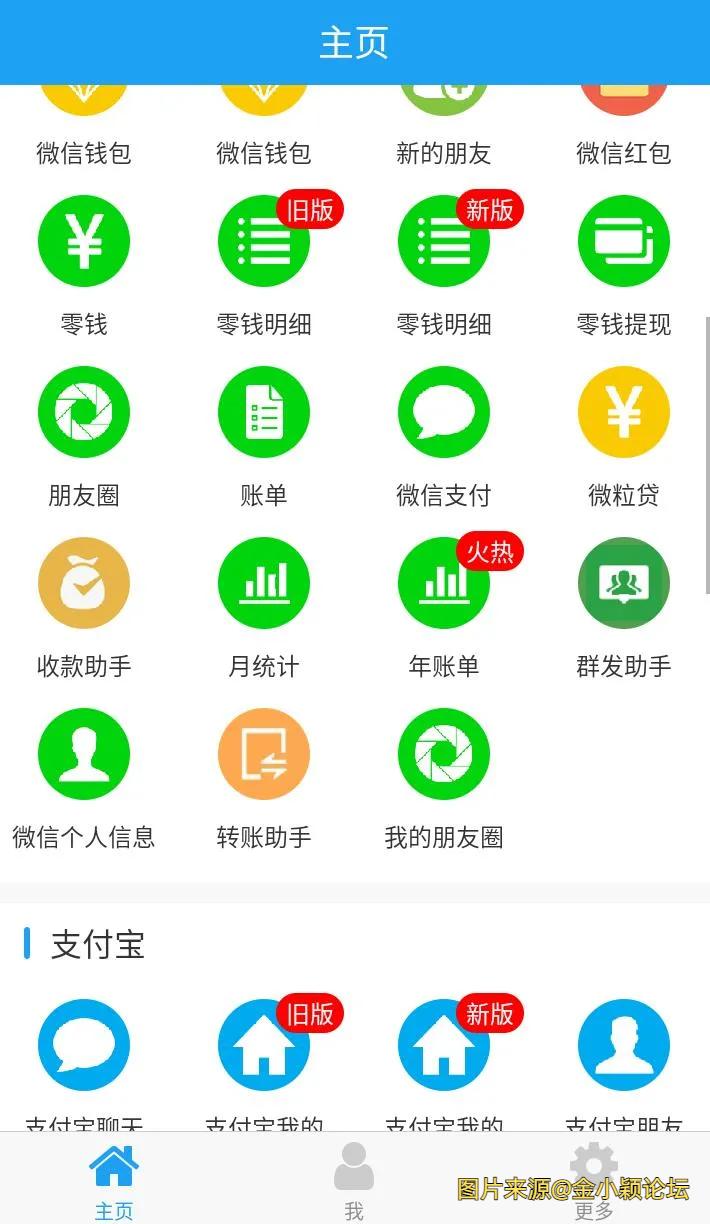Go to the 主页 tab
Image resolution: width=710 pixels, height=1224 pixels.
tap(114, 1180)
